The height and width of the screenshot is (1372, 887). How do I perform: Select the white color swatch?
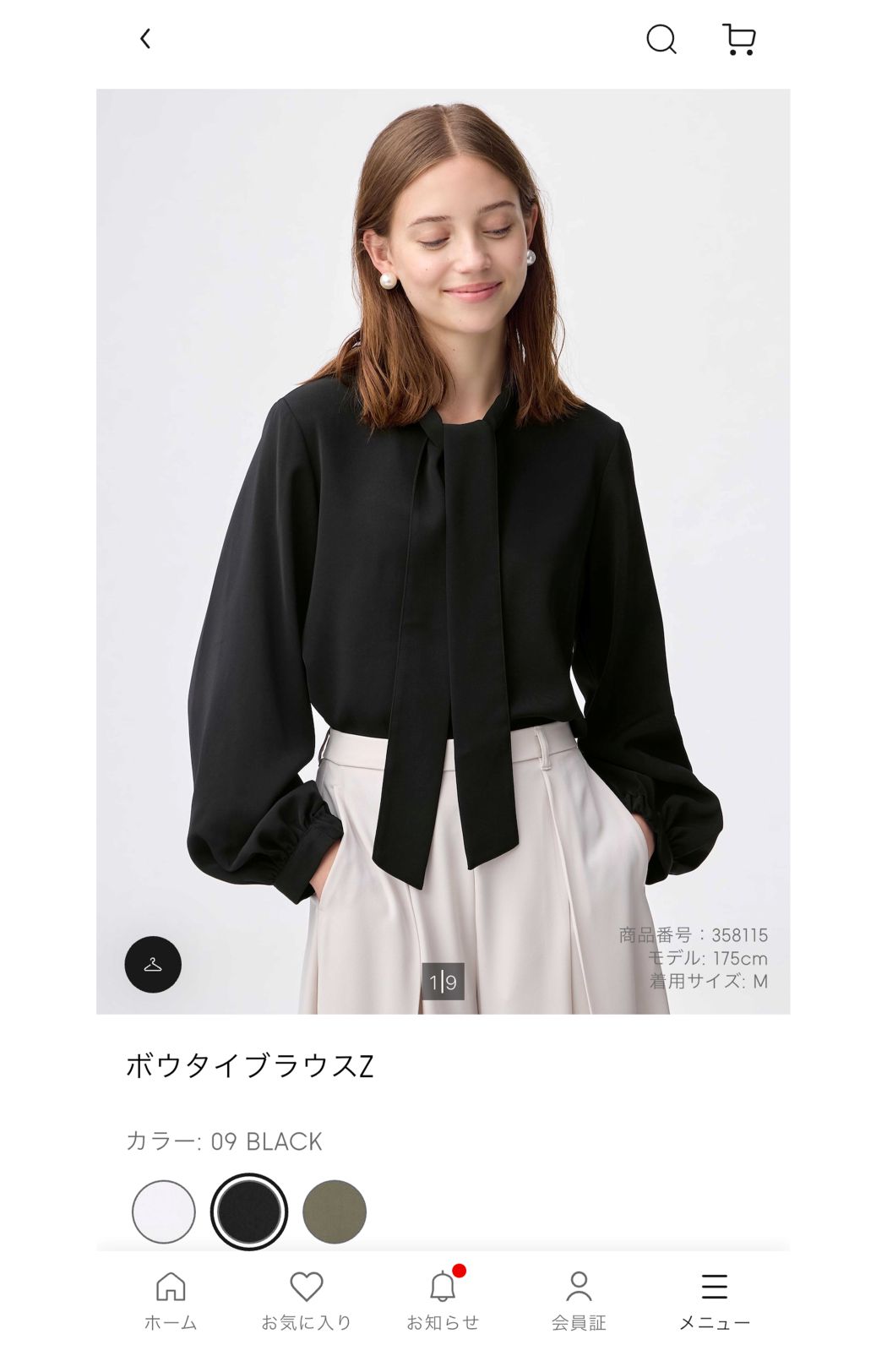[x=164, y=1211]
